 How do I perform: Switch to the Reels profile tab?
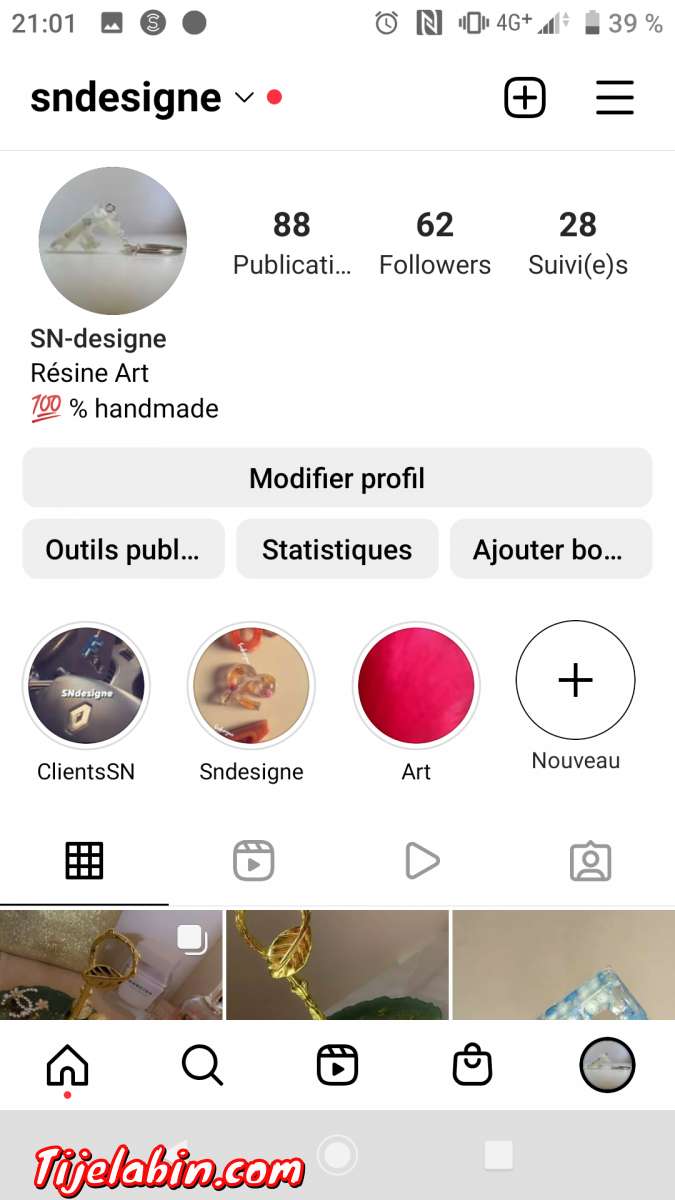pyautogui.click(x=253, y=860)
